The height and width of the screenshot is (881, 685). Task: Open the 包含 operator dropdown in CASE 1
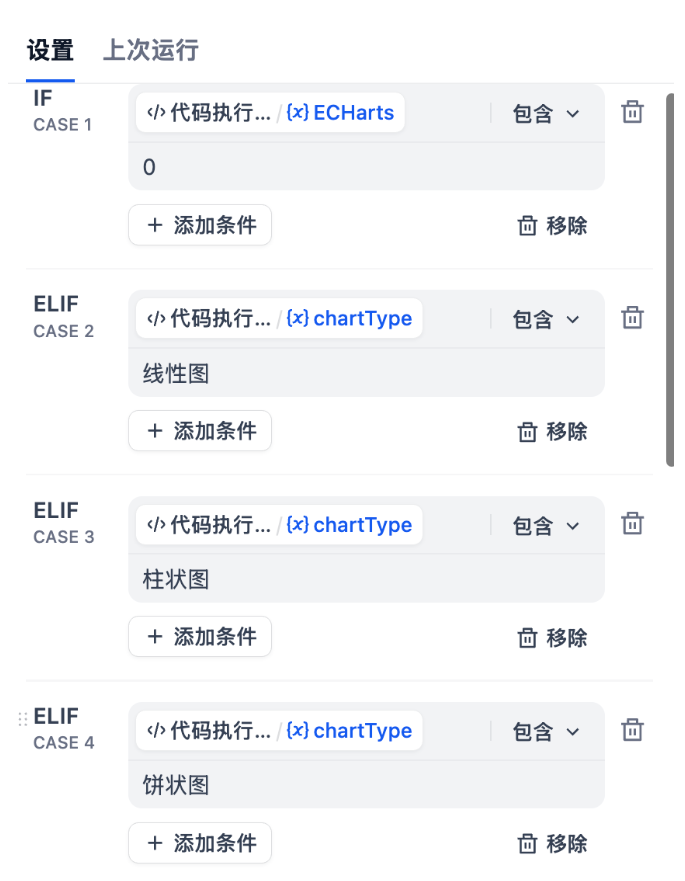coord(546,114)
